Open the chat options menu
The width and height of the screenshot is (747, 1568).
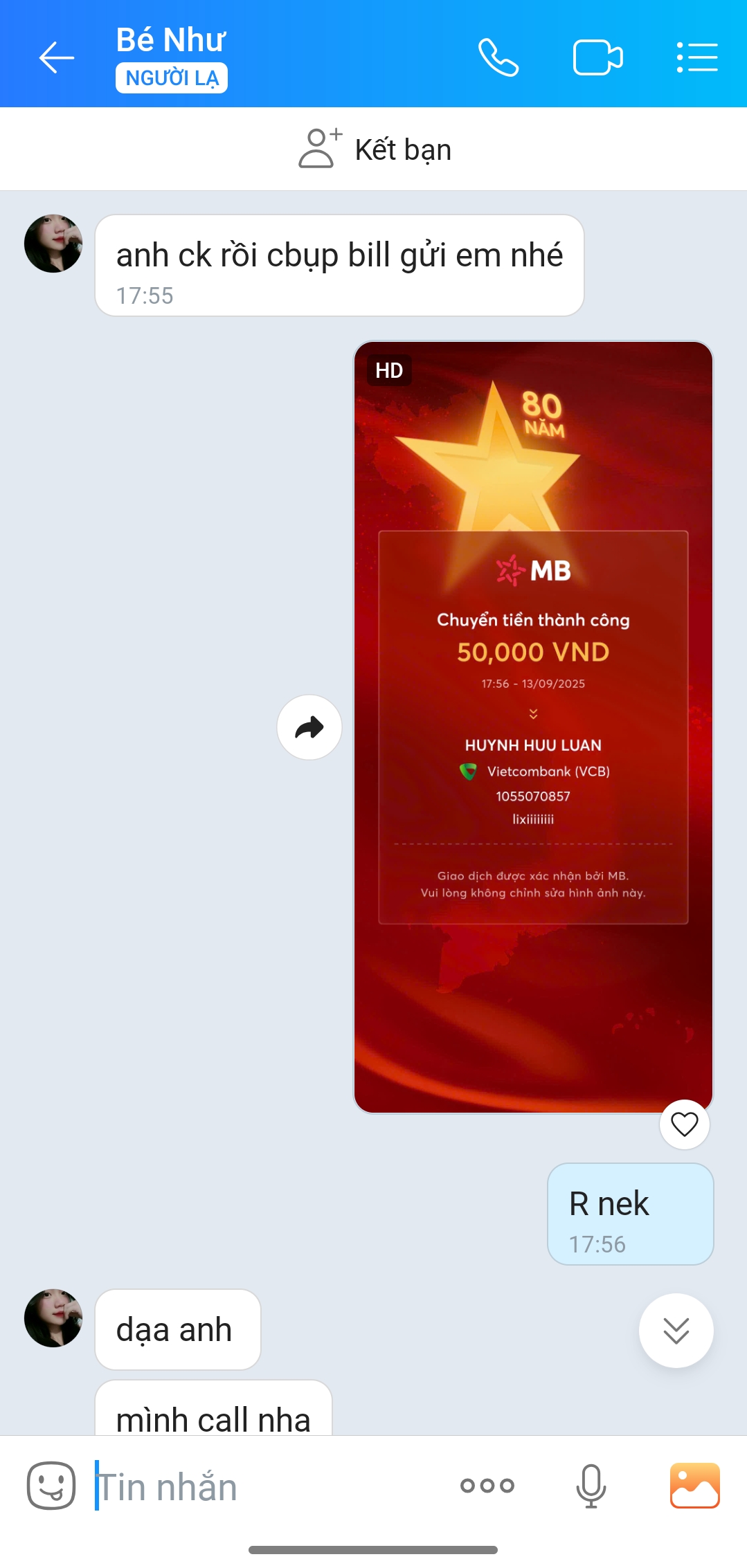696,57
